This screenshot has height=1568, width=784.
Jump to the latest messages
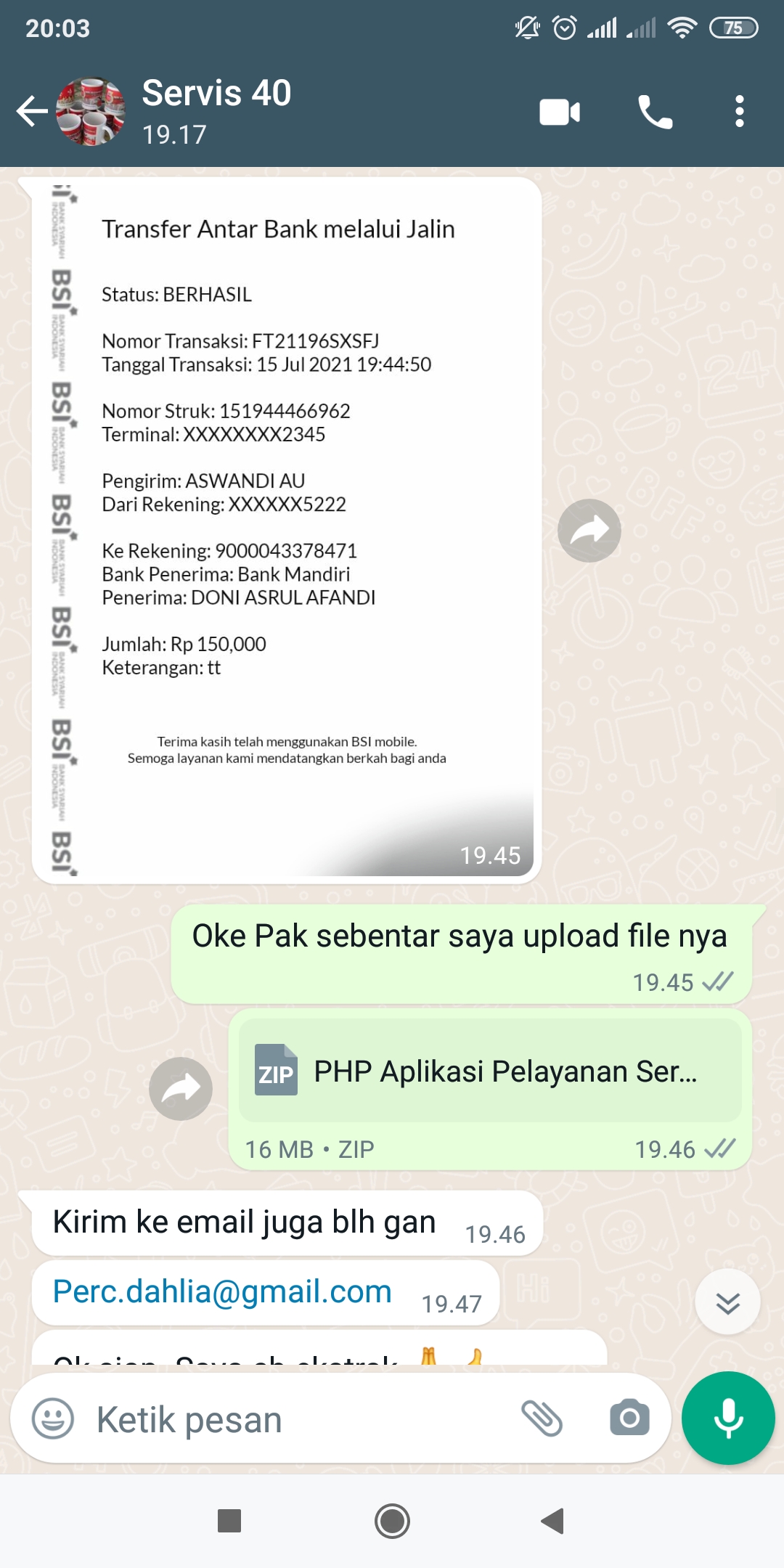click(727, 1302)
